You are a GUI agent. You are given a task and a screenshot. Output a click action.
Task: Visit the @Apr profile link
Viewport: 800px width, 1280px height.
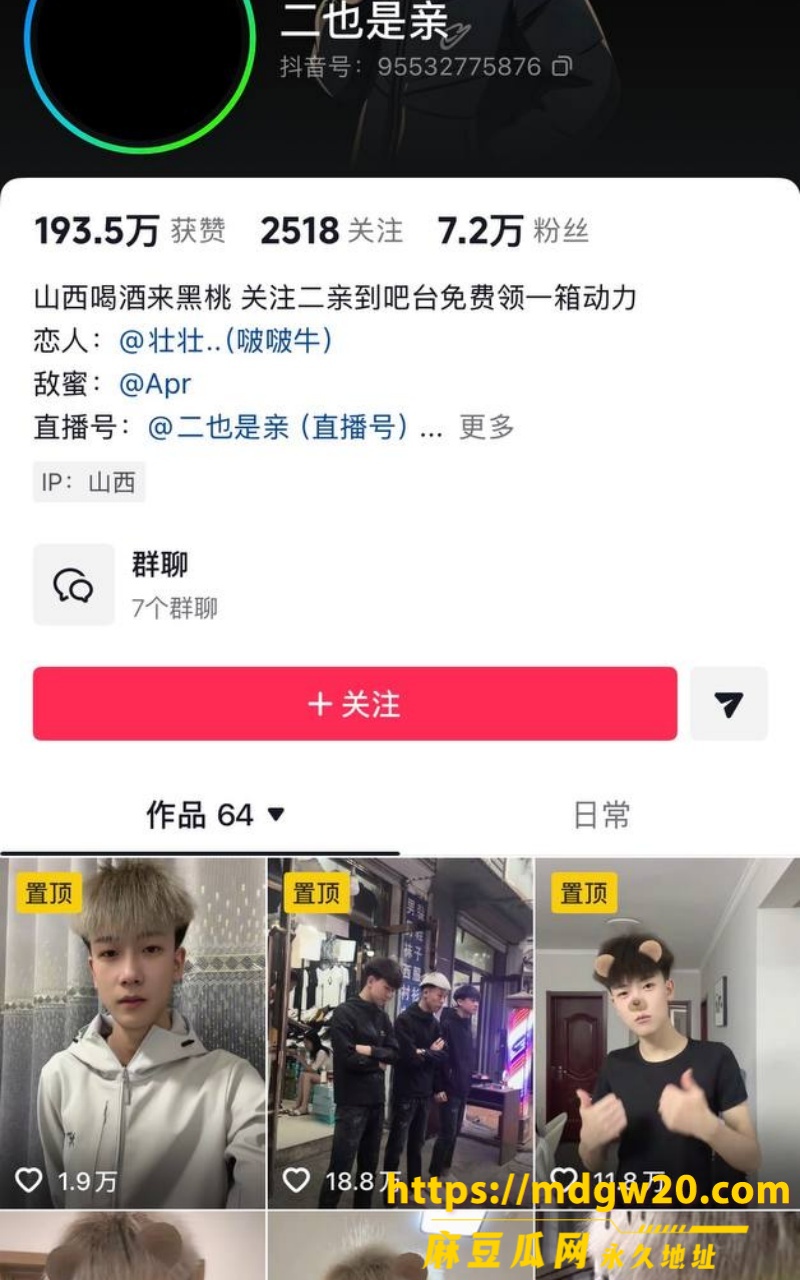154,384
